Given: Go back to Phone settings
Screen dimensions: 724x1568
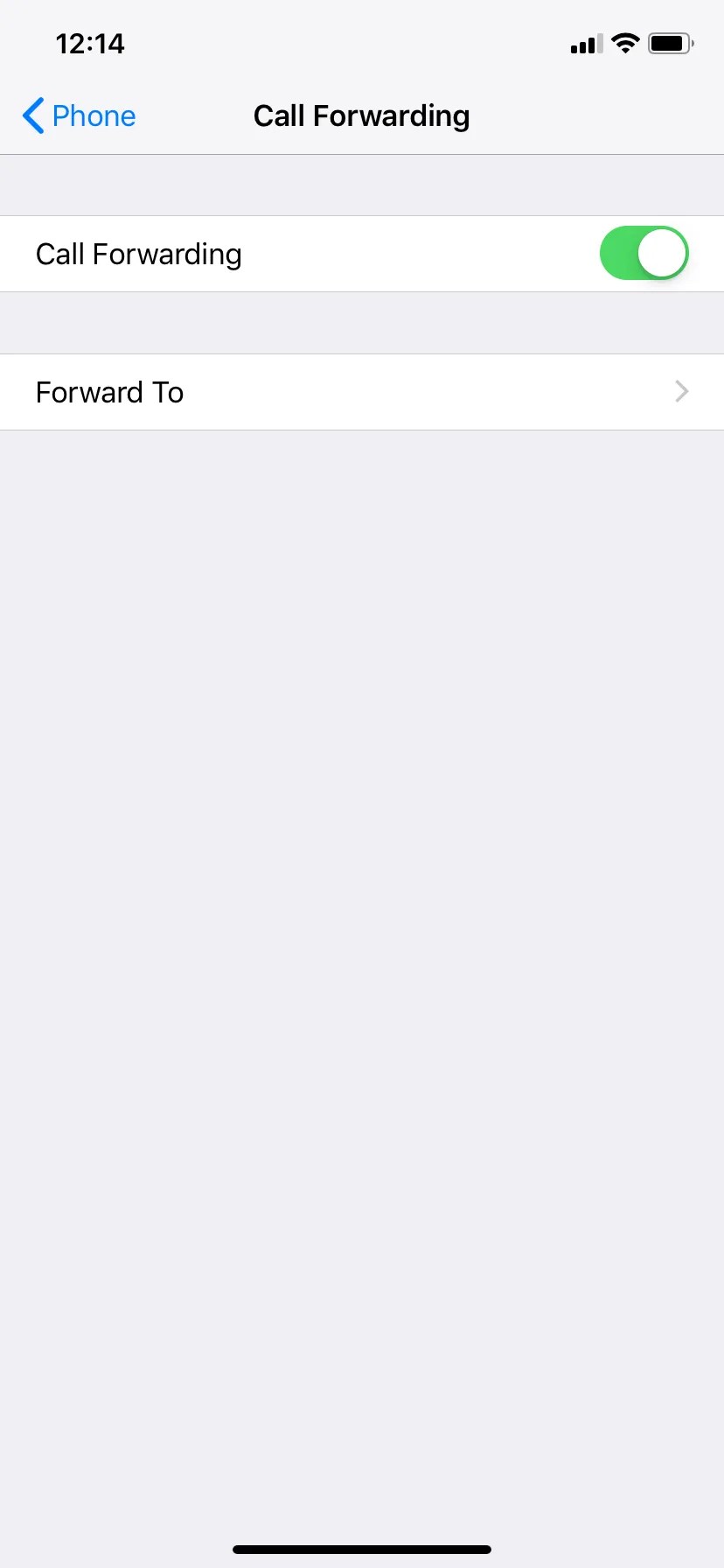Looking at the screenshot, I should click(79, 115).
